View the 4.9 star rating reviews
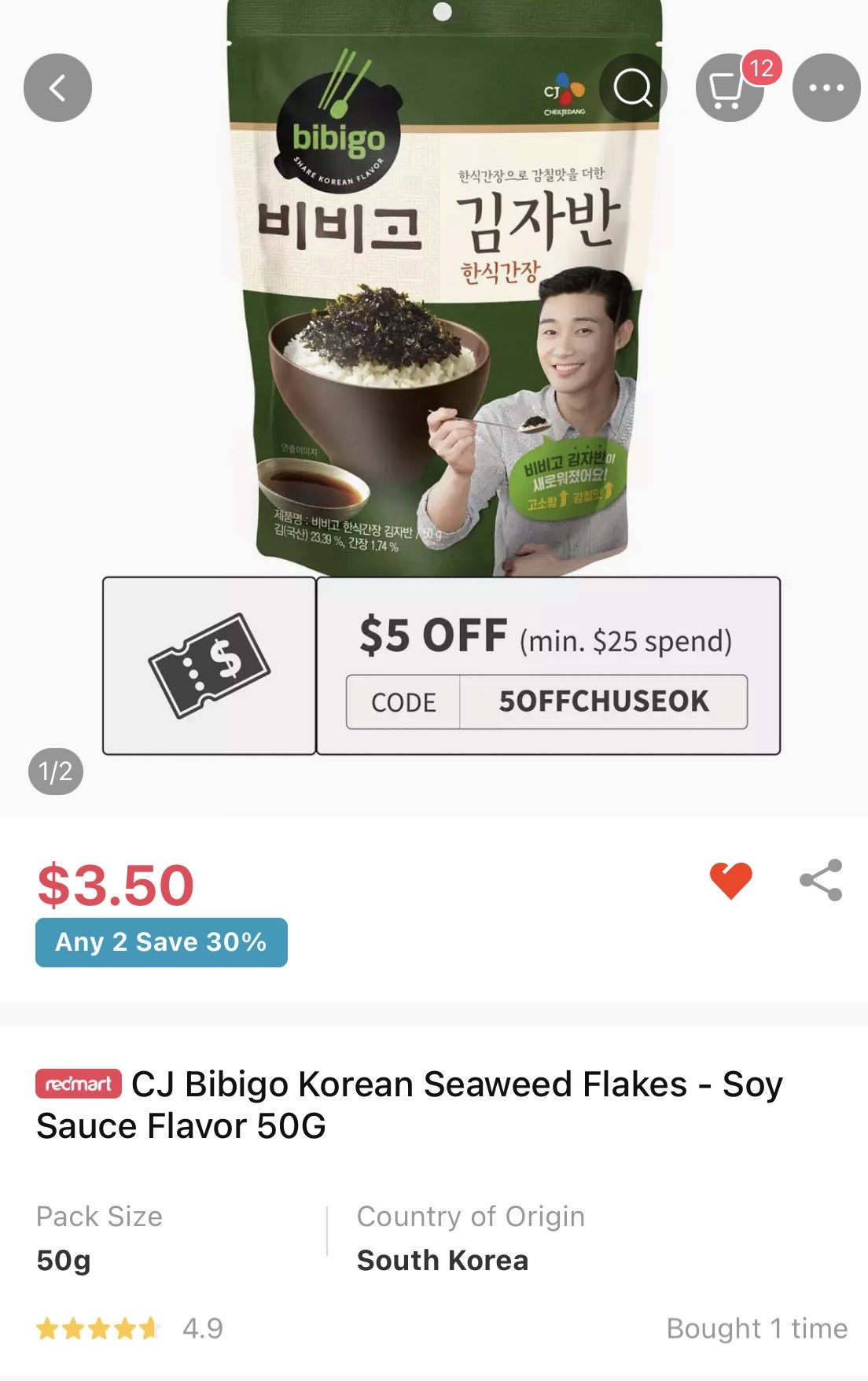 (130, 1329)
